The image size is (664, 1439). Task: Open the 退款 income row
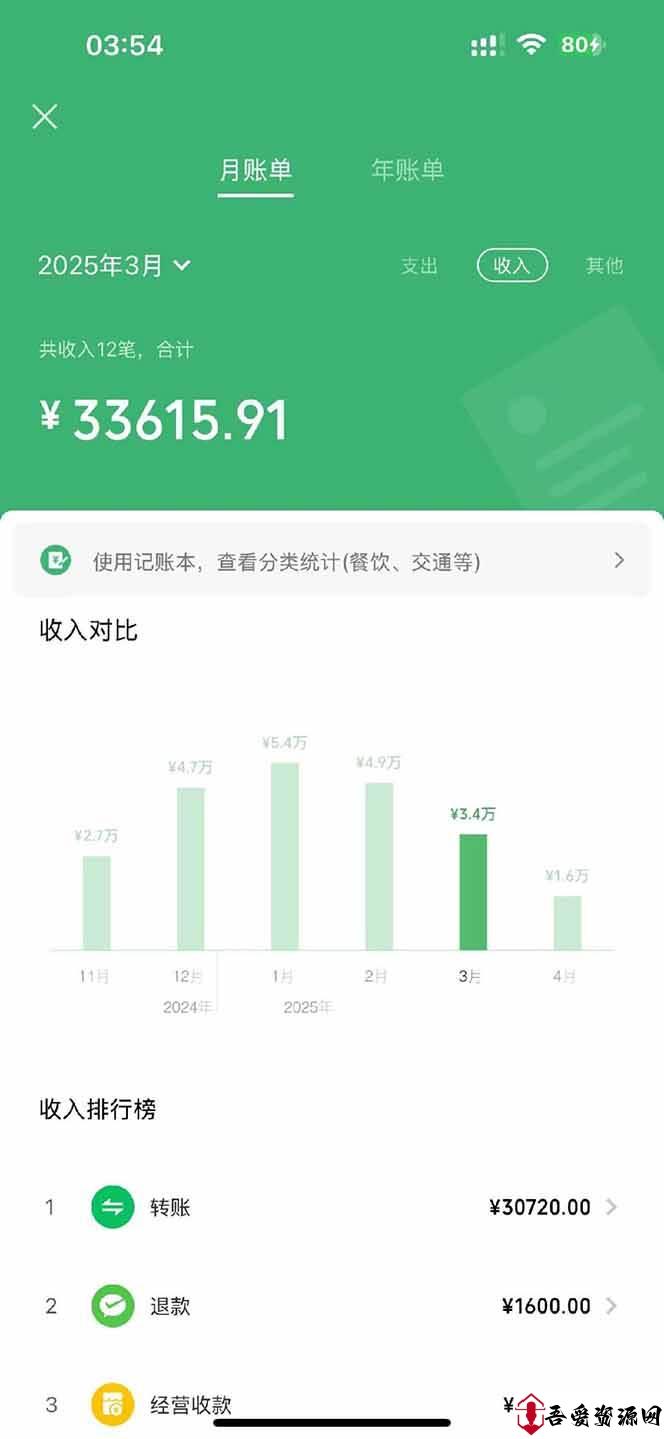point(332,1306)
